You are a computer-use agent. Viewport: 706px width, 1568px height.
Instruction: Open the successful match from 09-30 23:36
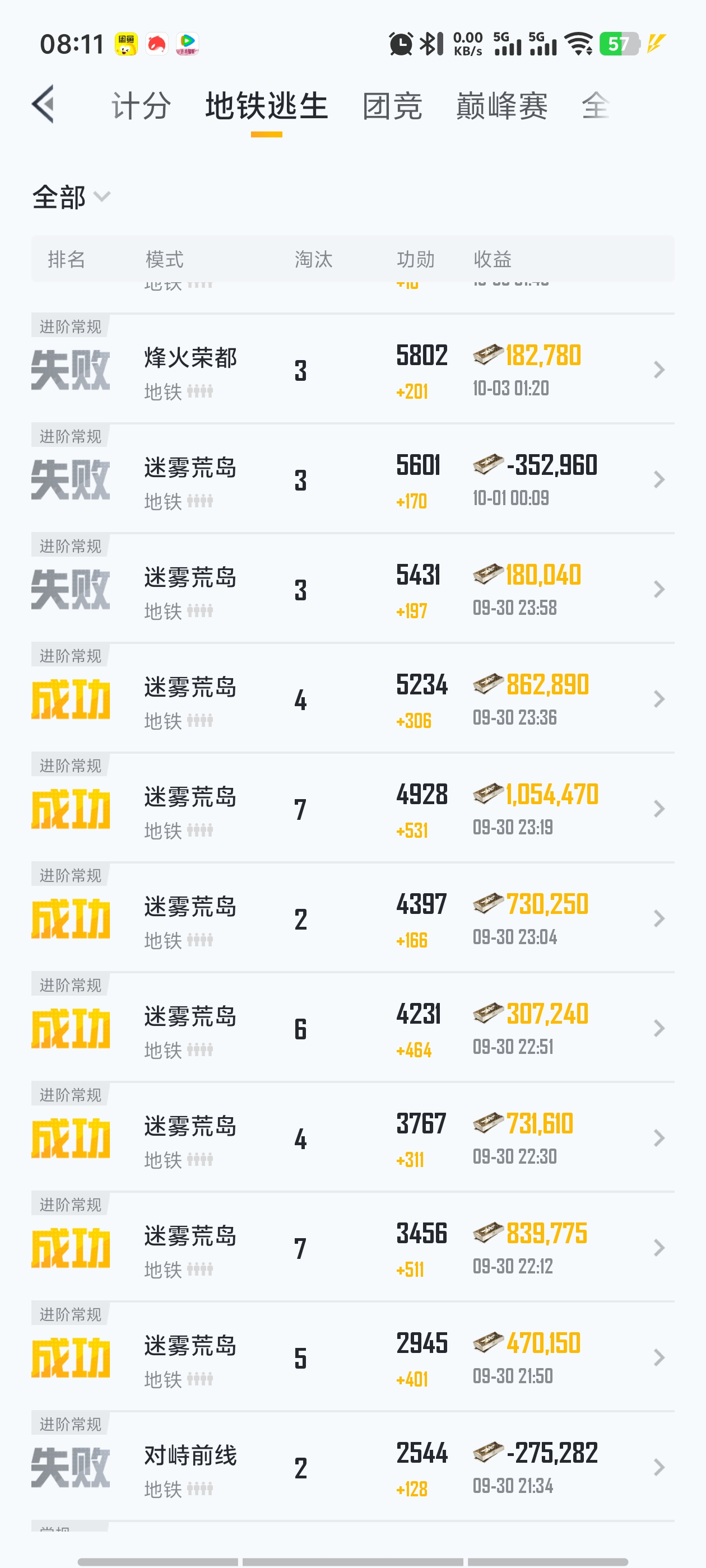click(x=352, y=699)
